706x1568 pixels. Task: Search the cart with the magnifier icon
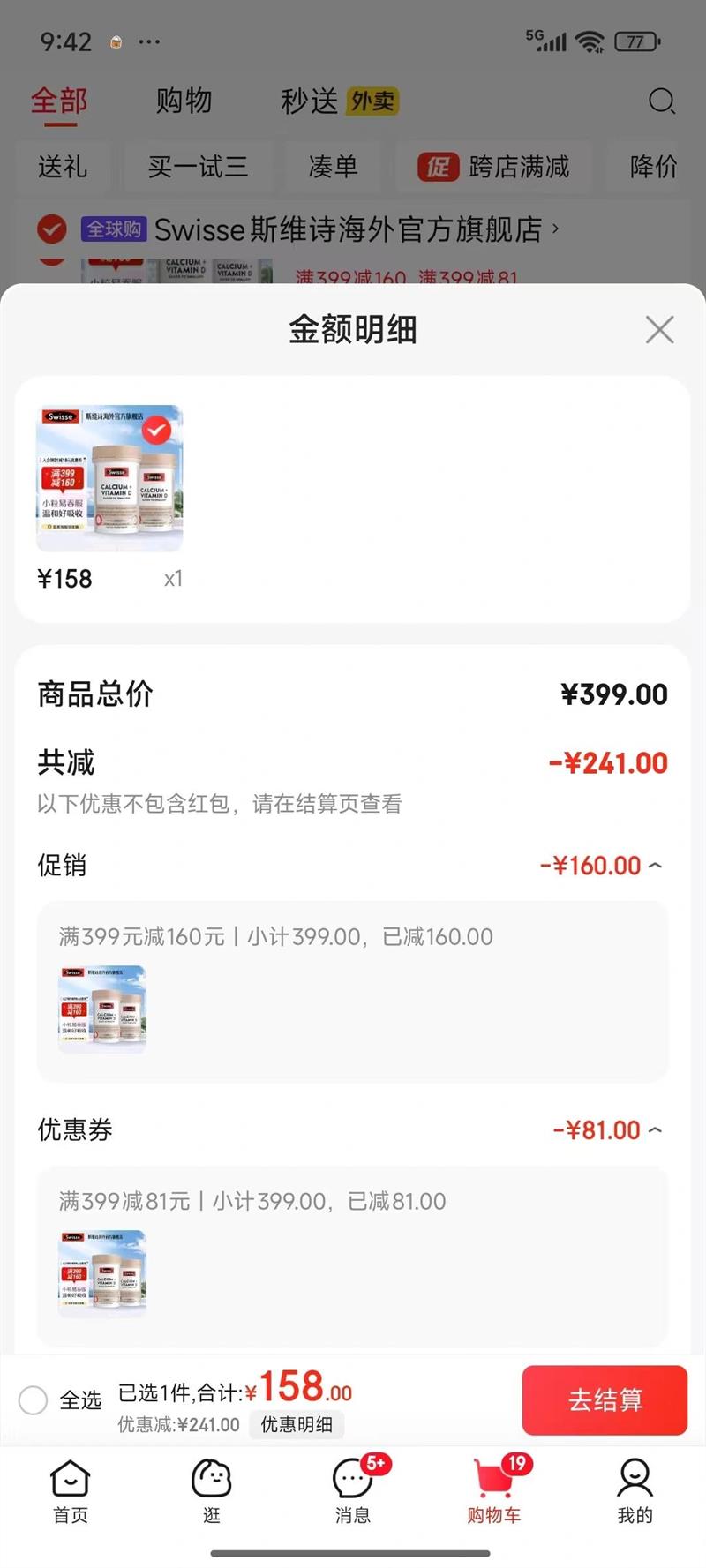click(661, 101)
